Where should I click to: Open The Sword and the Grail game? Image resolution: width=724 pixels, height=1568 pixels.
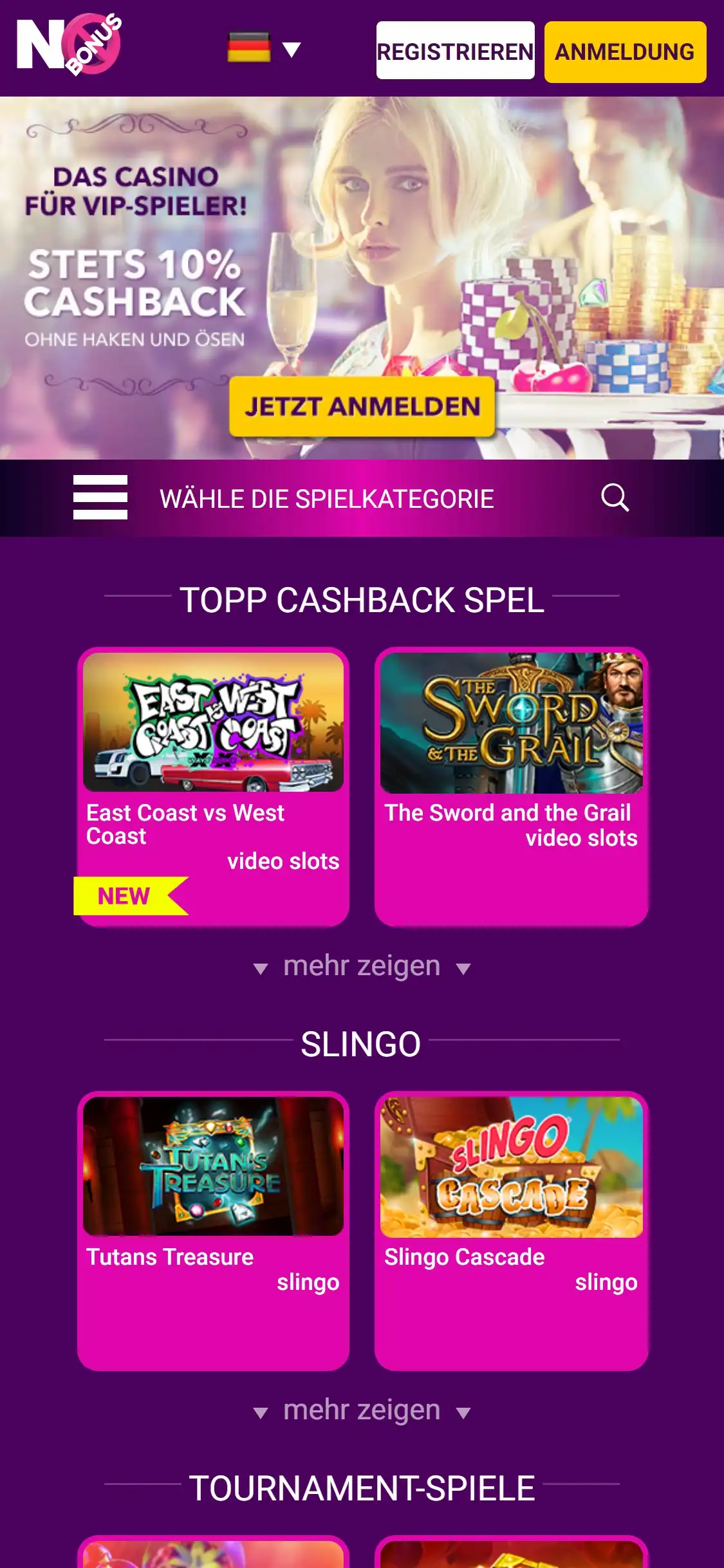pos(511,723)
